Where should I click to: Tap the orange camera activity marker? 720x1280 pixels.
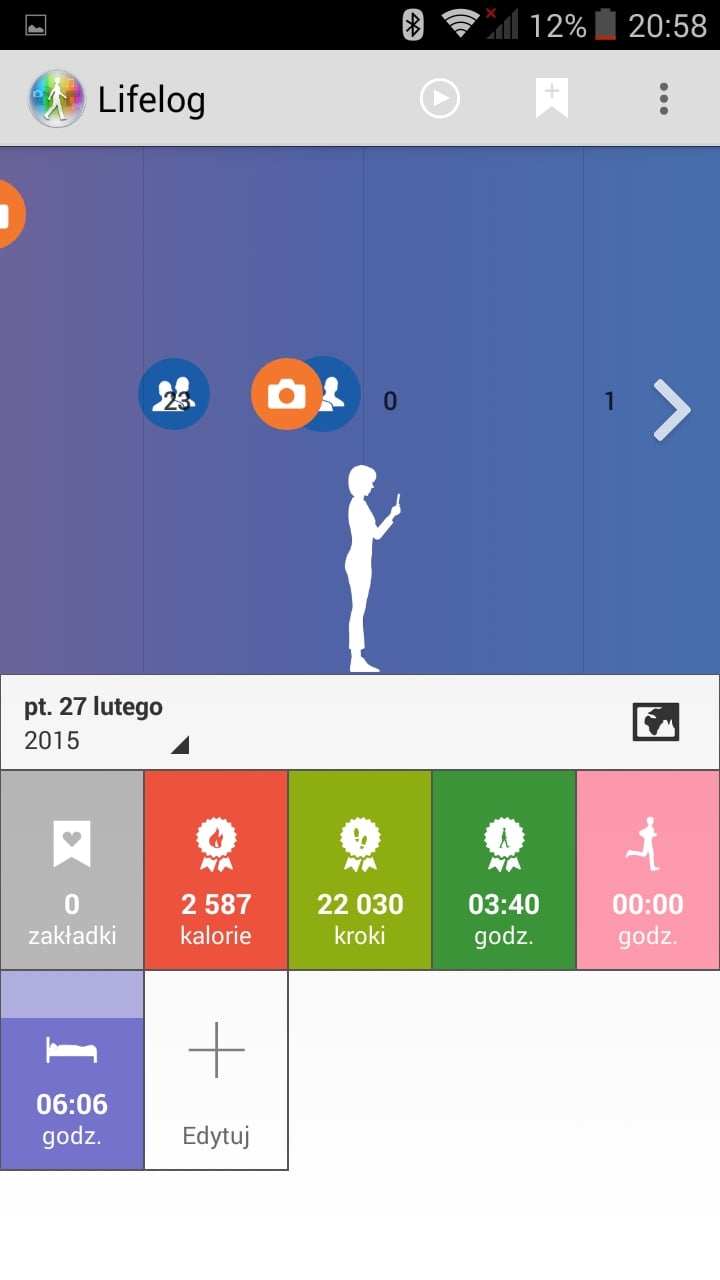pos(287,395)
